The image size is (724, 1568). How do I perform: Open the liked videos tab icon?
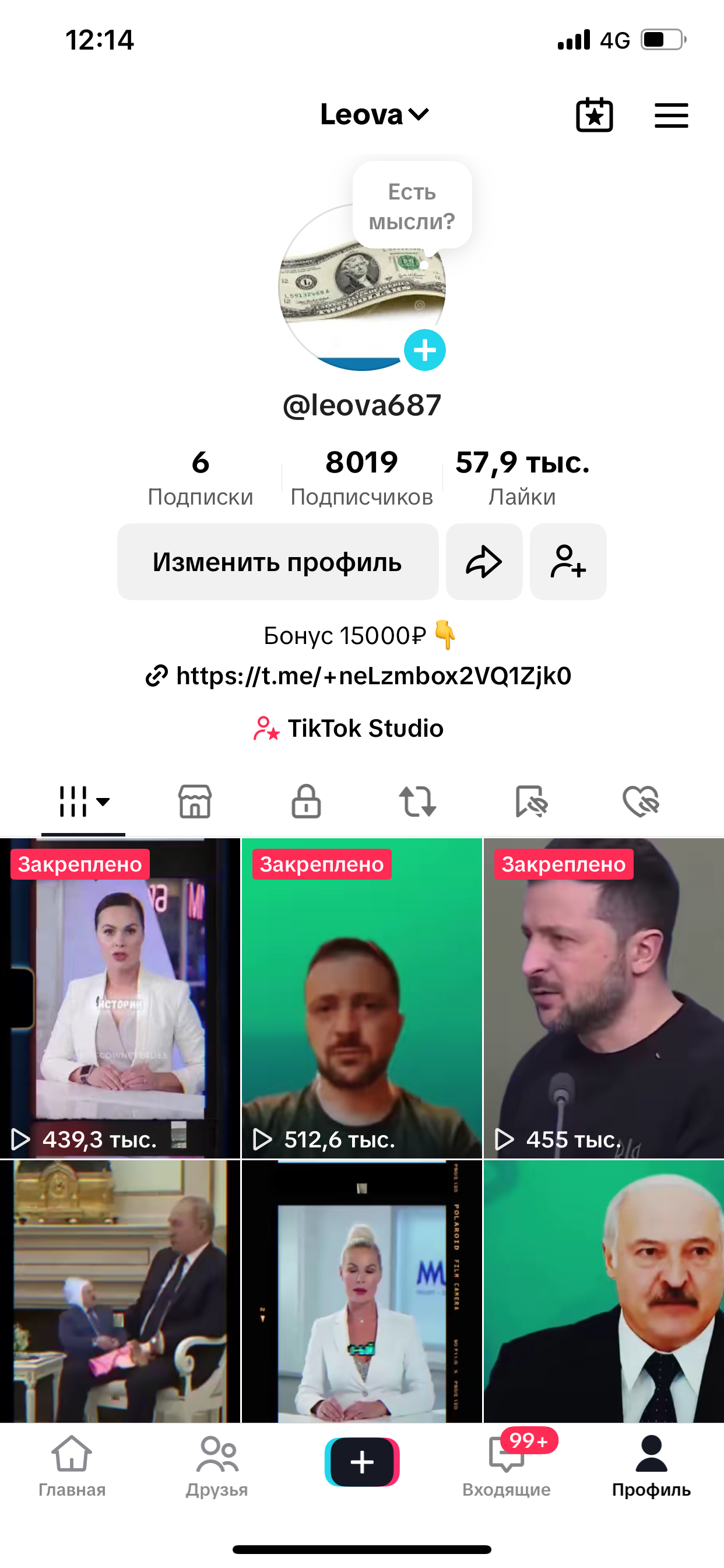click(x=641, y=802)
